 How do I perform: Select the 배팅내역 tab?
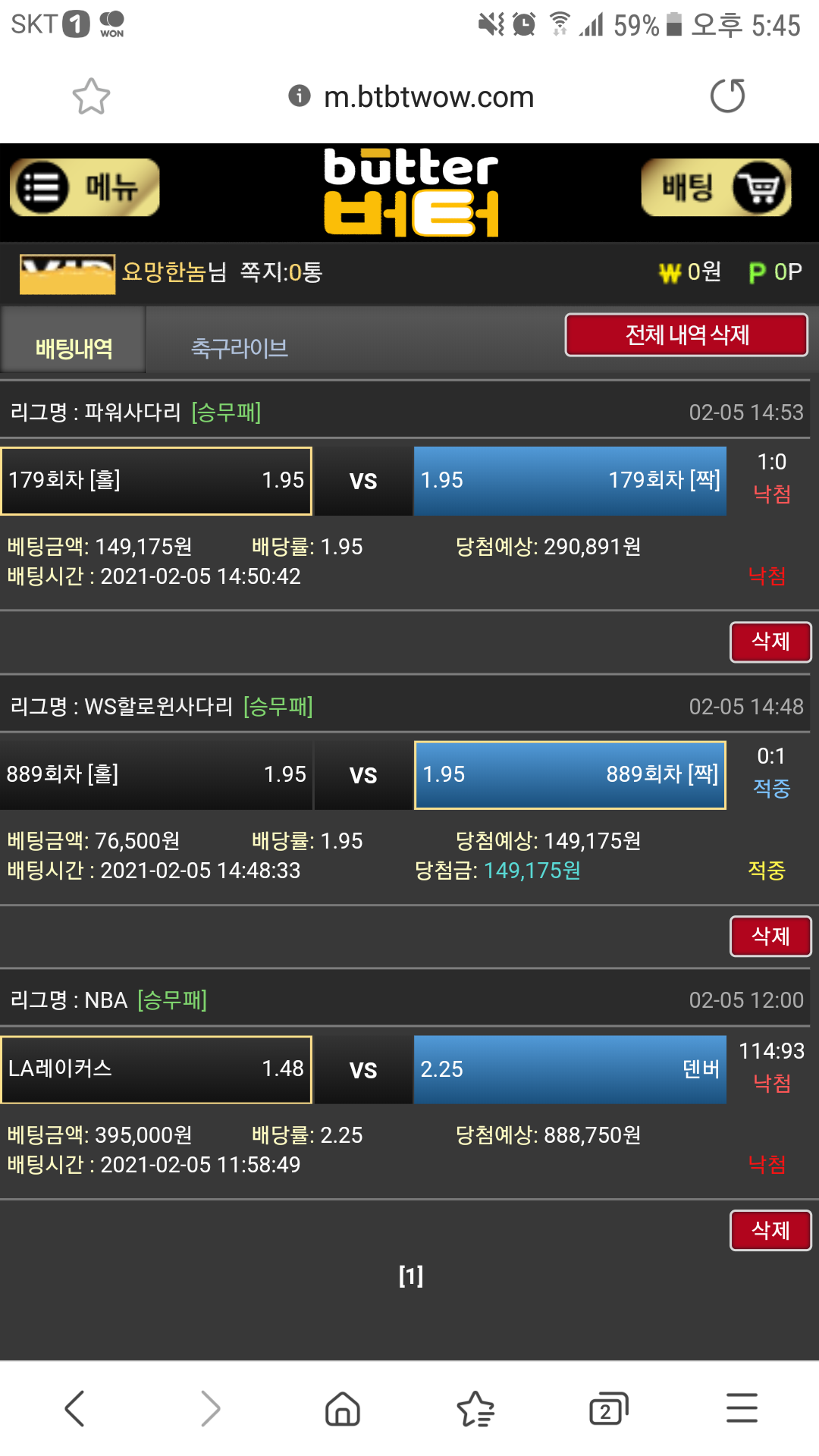click(74, 348)
